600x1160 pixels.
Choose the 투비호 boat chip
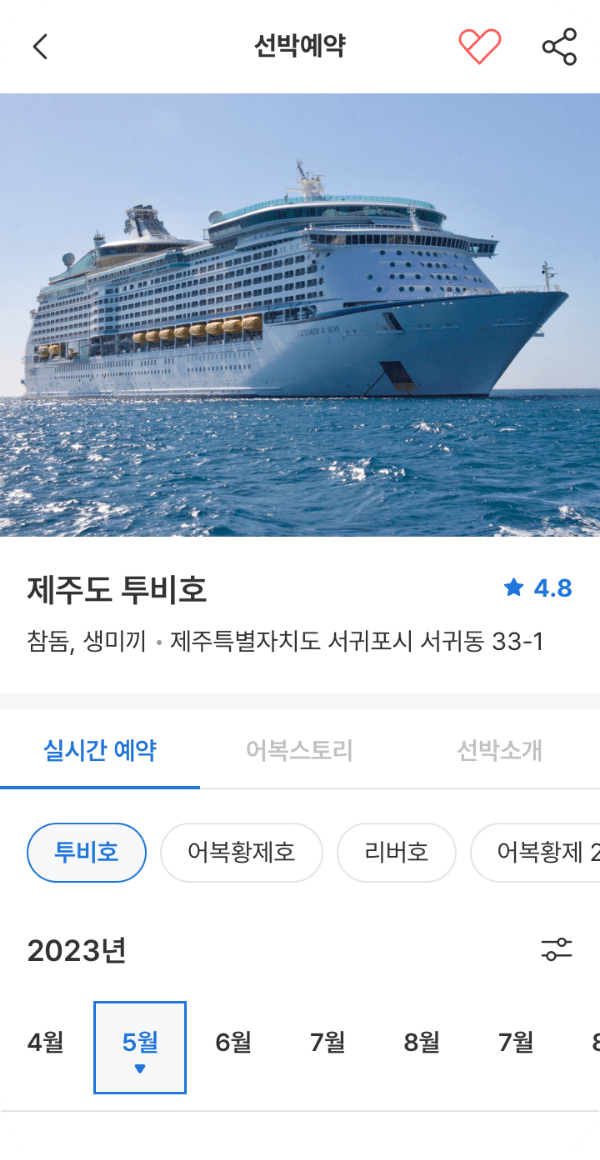coord(87,852)
